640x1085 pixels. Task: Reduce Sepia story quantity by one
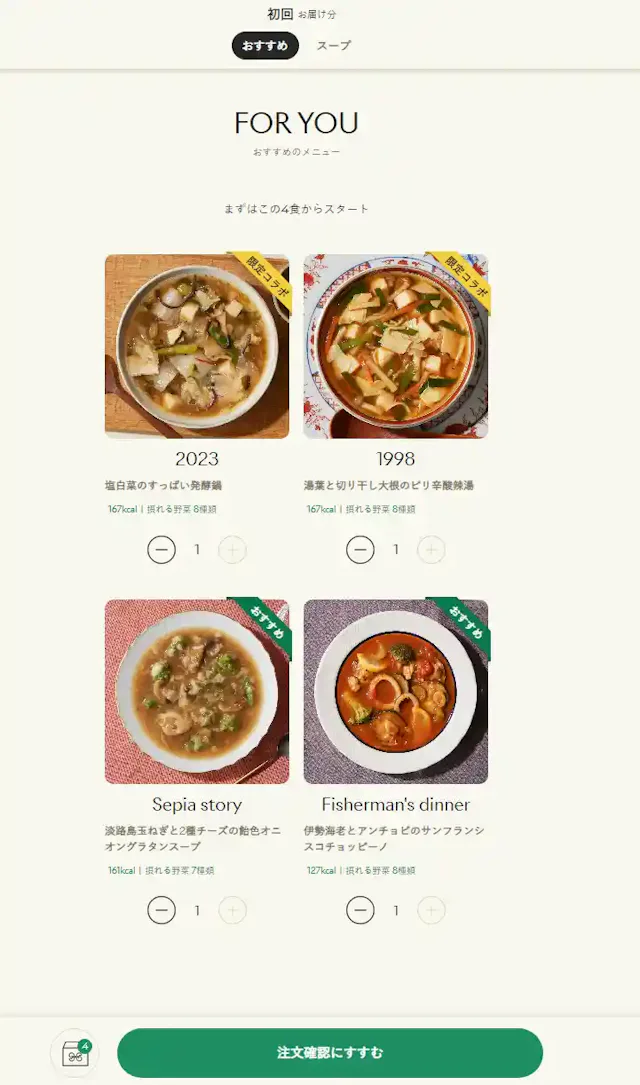(161, 910)
